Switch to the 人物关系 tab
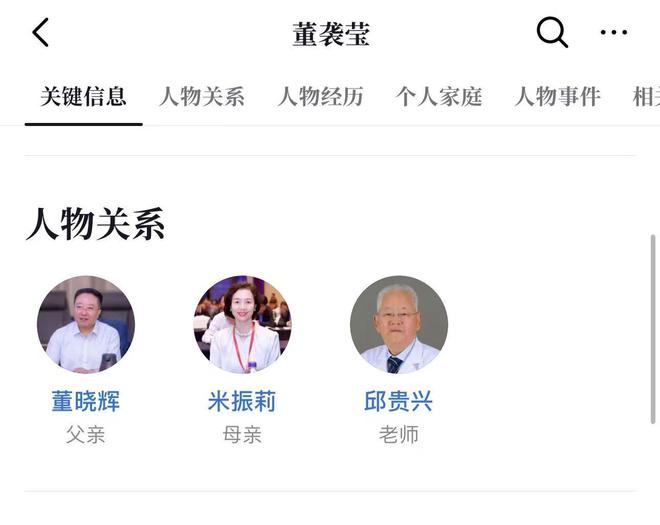The width and height of the screenshot is (660, 525). coord(202,97)
